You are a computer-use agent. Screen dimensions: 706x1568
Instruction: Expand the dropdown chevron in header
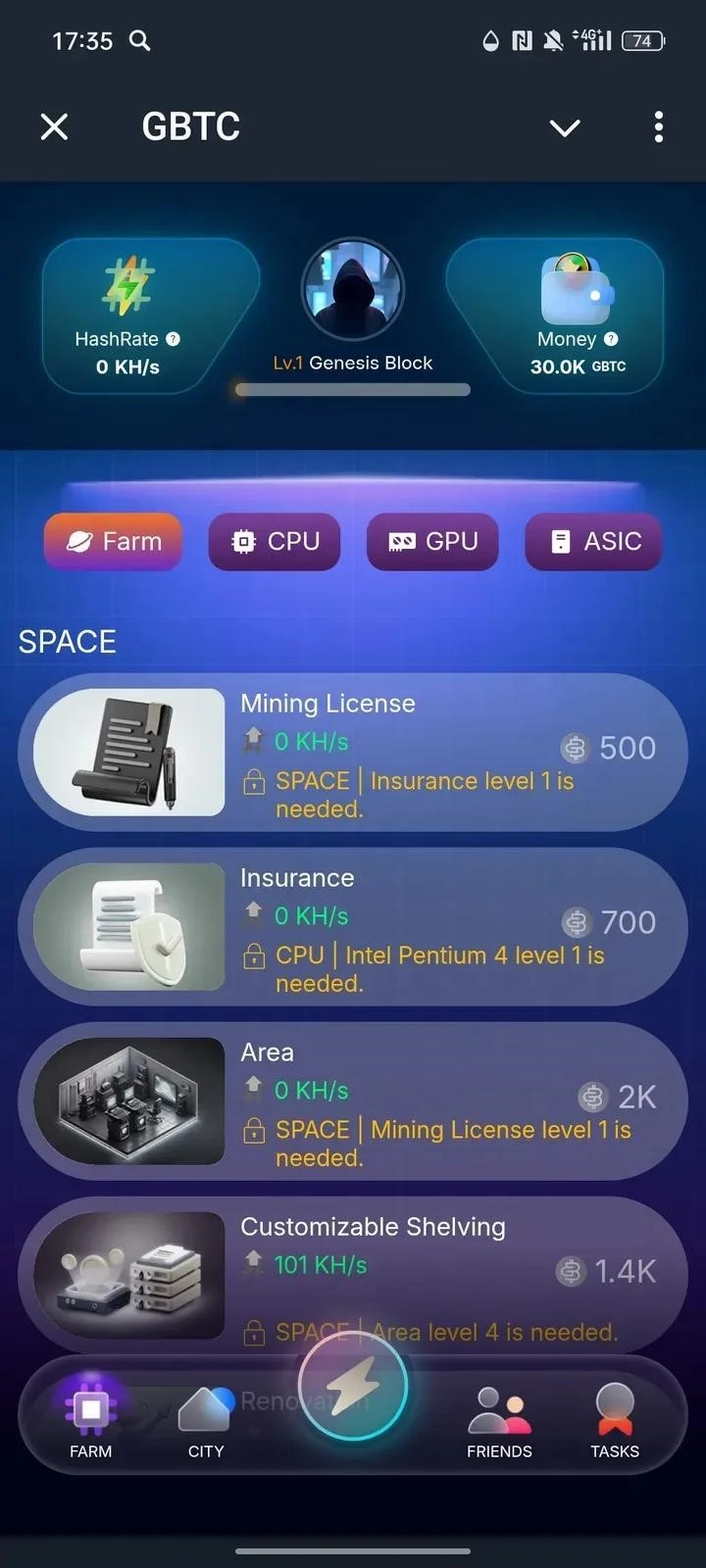pyautogui.click(x=565, y=127)
